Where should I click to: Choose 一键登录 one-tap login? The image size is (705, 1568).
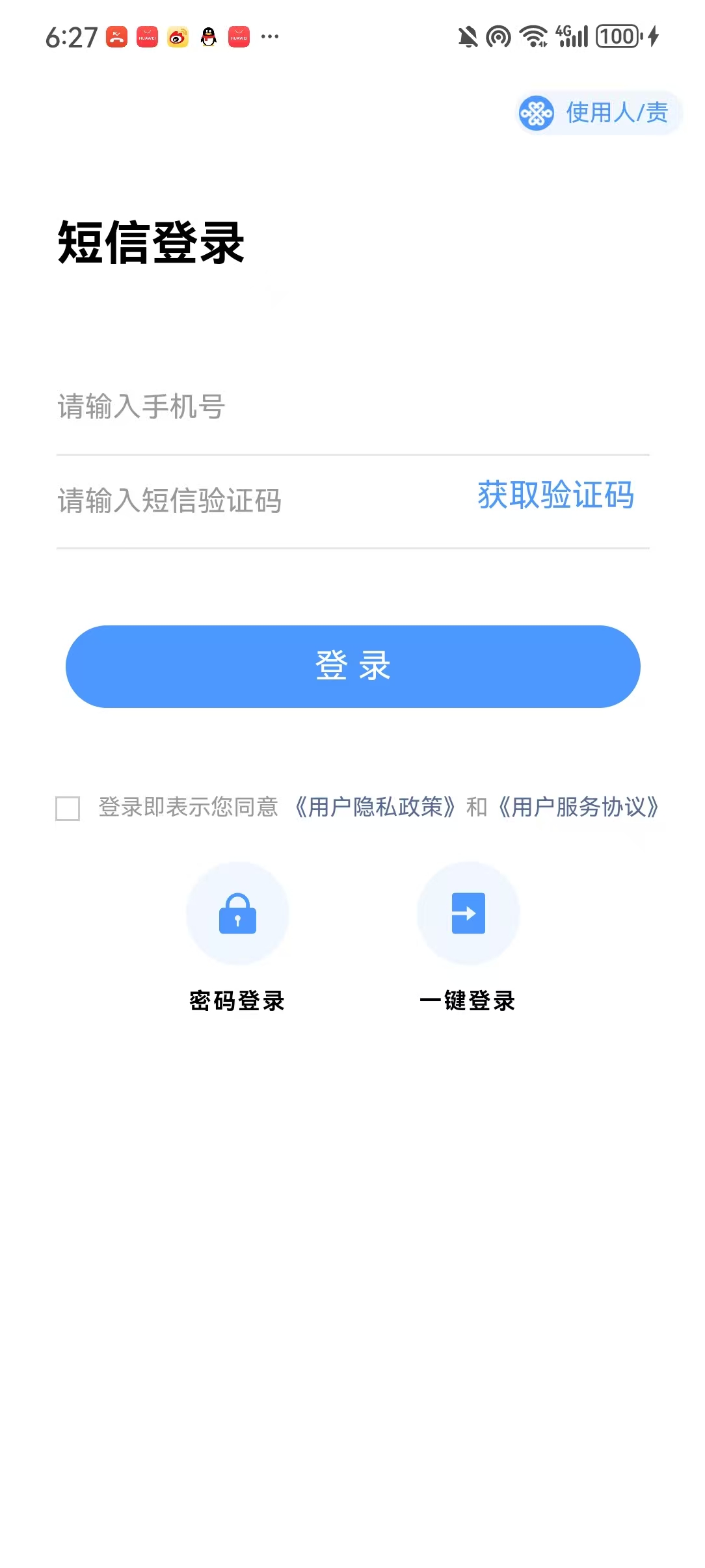tap(468, 937)
